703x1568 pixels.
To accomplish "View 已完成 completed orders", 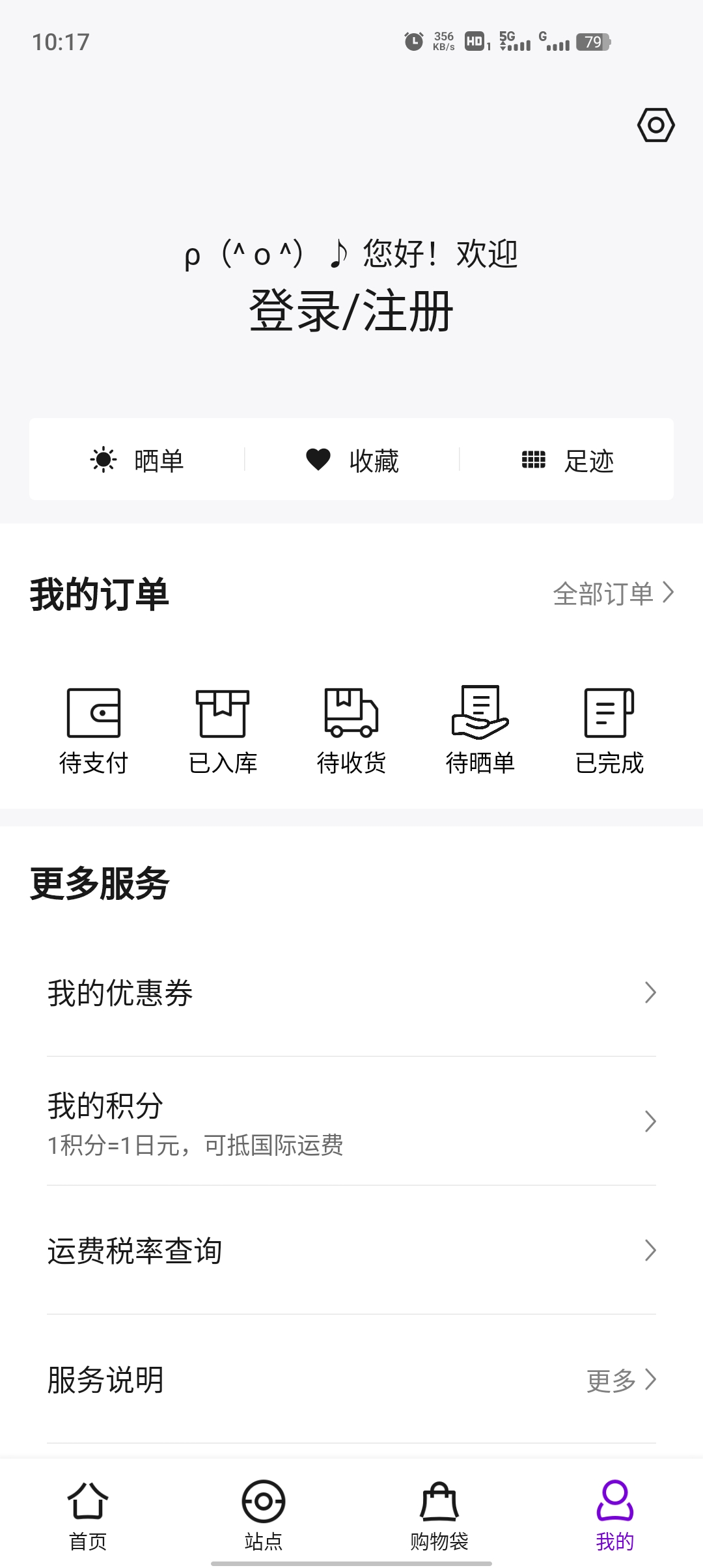I will (609, 731).
